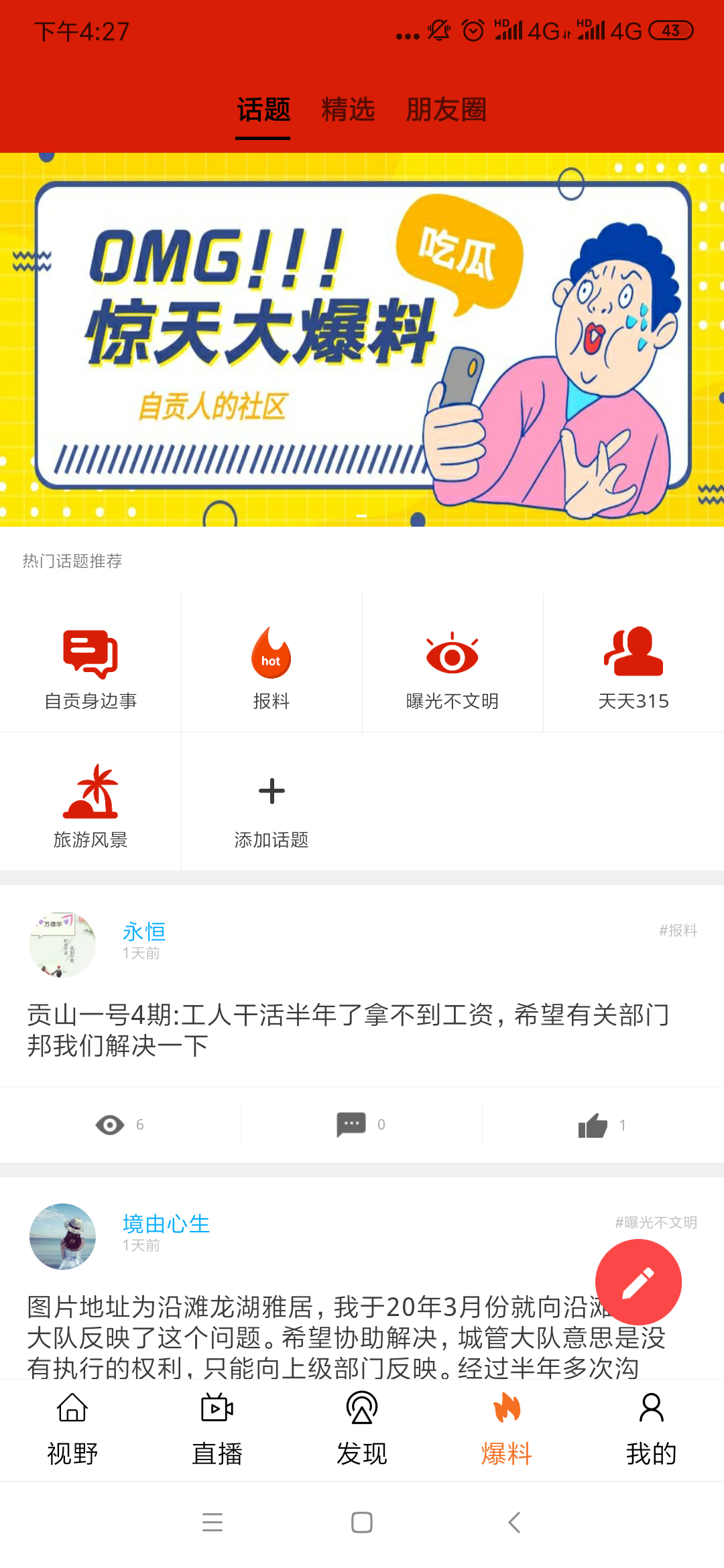Open 境由心生's profile from the name
Image resolution: width=724 pixels, height=1568 pixels.
point(166,1223)
